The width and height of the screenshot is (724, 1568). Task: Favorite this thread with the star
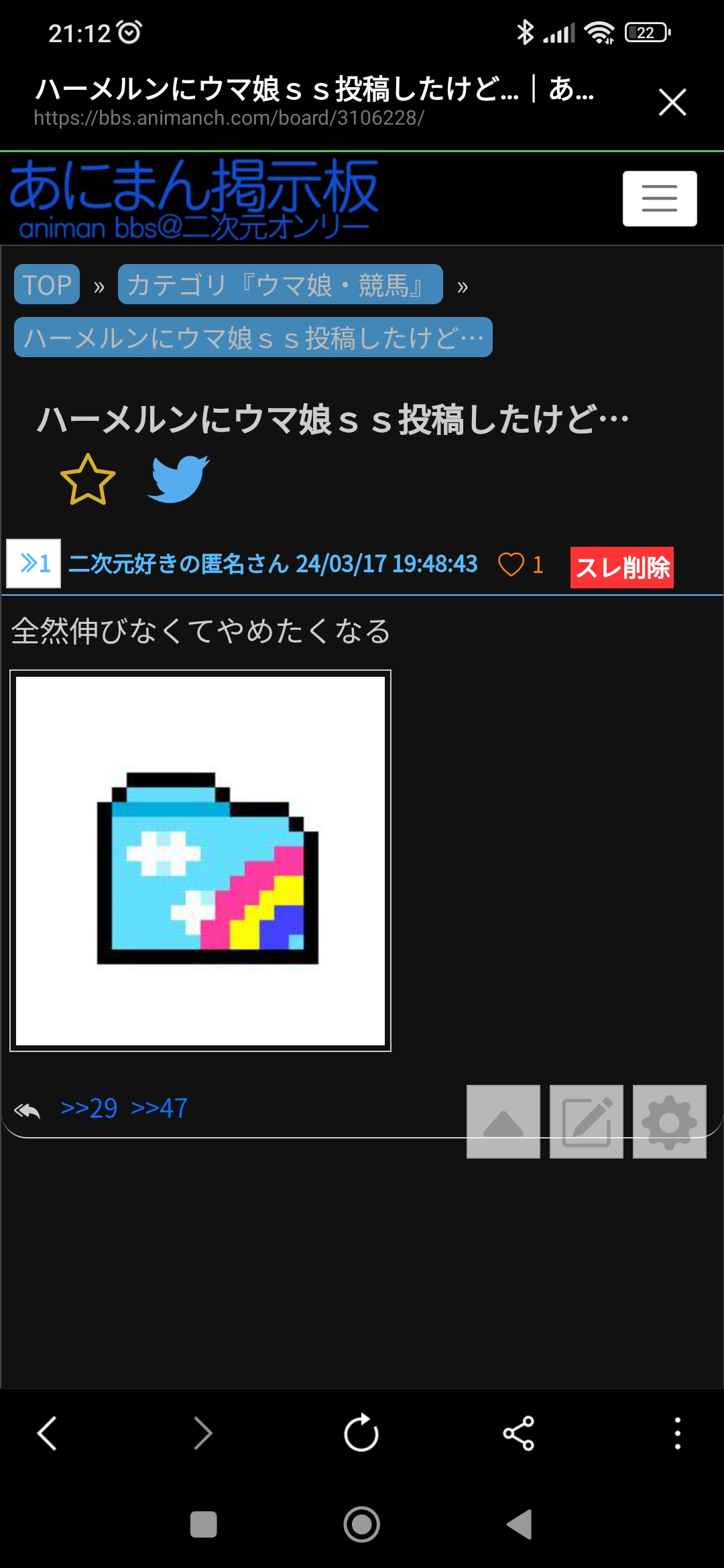(x=88, y=479)
